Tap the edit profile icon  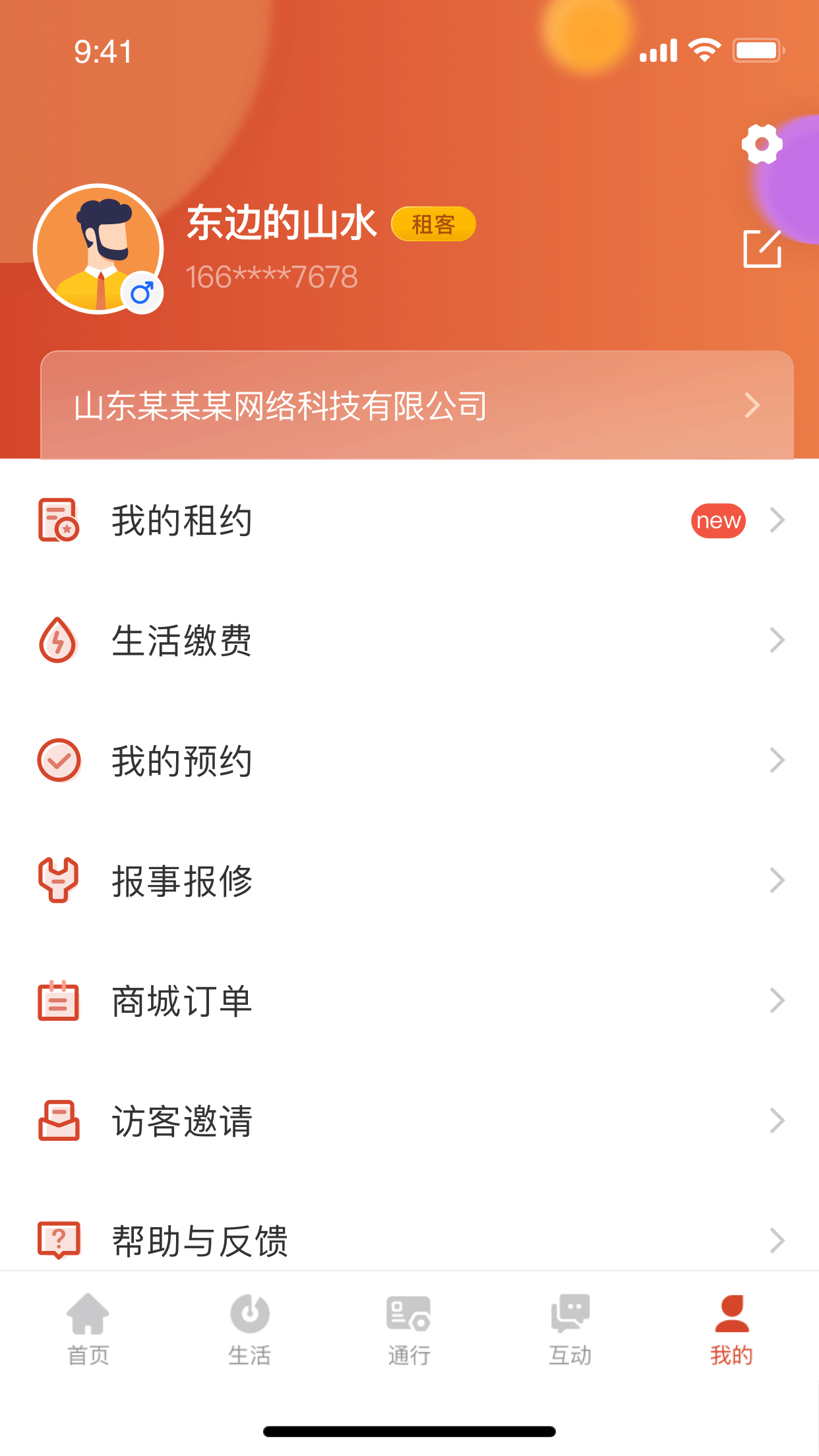click(x=762, y=249)
